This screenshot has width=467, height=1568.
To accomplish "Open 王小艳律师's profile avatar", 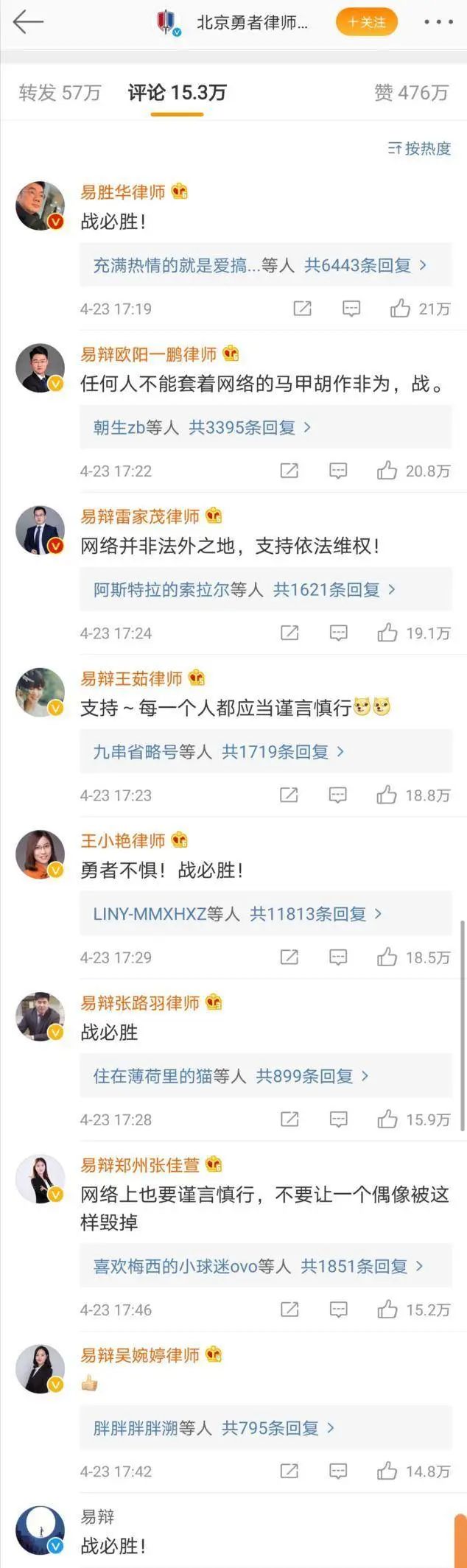I will (x=41, y=854).
